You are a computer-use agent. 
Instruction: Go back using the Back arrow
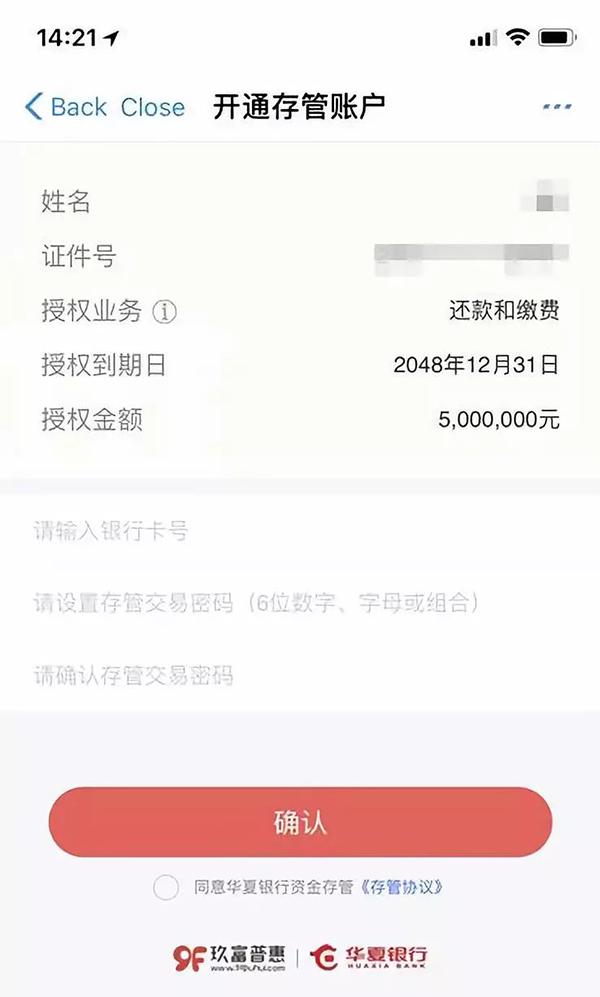click(x=66, y=107)
